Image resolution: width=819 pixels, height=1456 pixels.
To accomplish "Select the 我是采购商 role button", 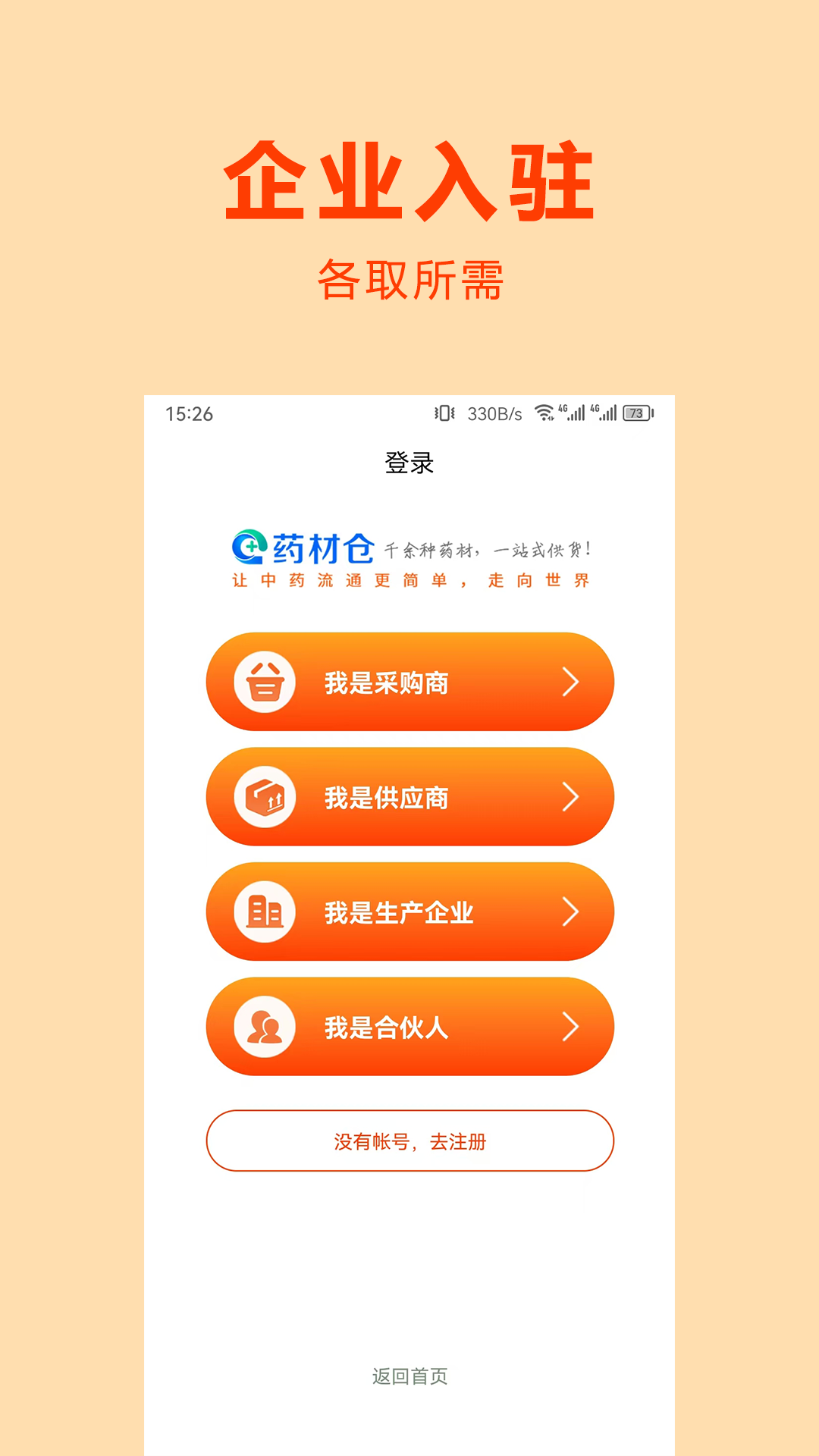I will (x=409, y=682).
